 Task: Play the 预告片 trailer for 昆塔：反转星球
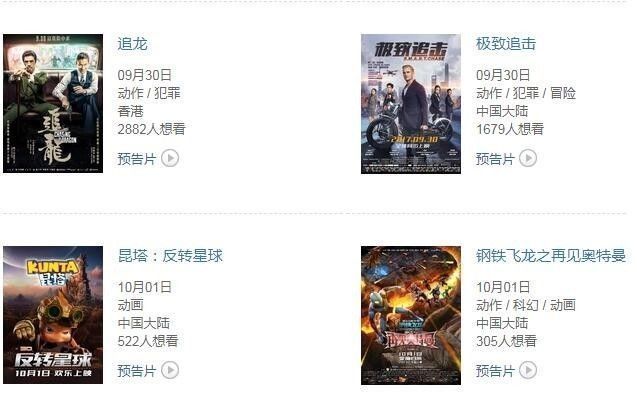(148, 370)
